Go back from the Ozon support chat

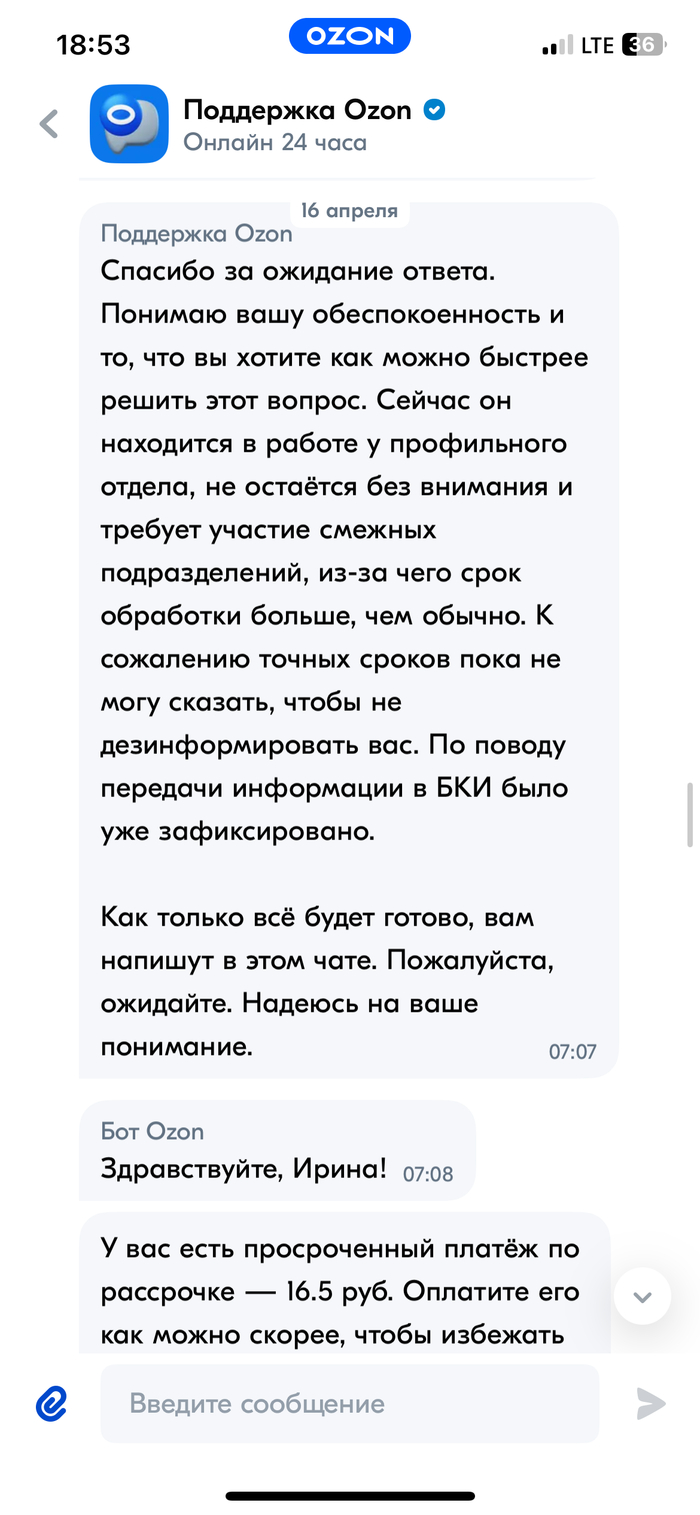[x=49, y=124]
